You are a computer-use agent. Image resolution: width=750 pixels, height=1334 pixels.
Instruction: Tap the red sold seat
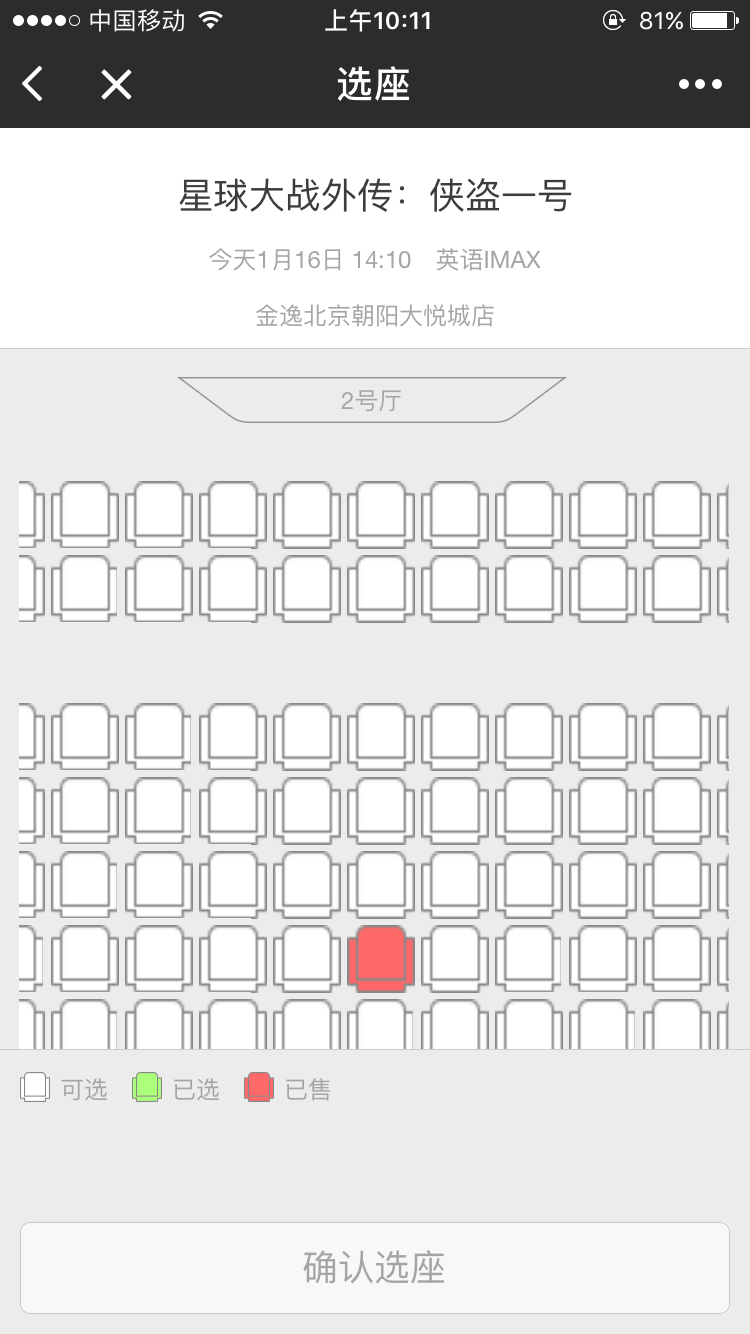tap(381, 959)
